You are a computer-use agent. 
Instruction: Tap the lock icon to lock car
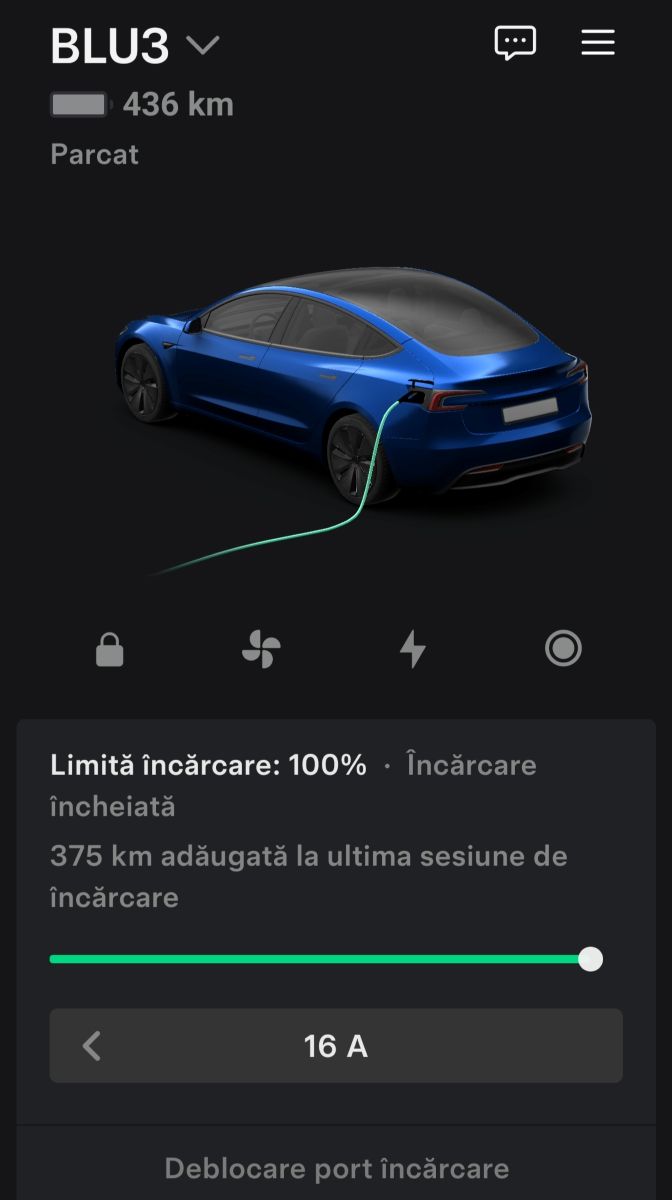coord(109,650)
